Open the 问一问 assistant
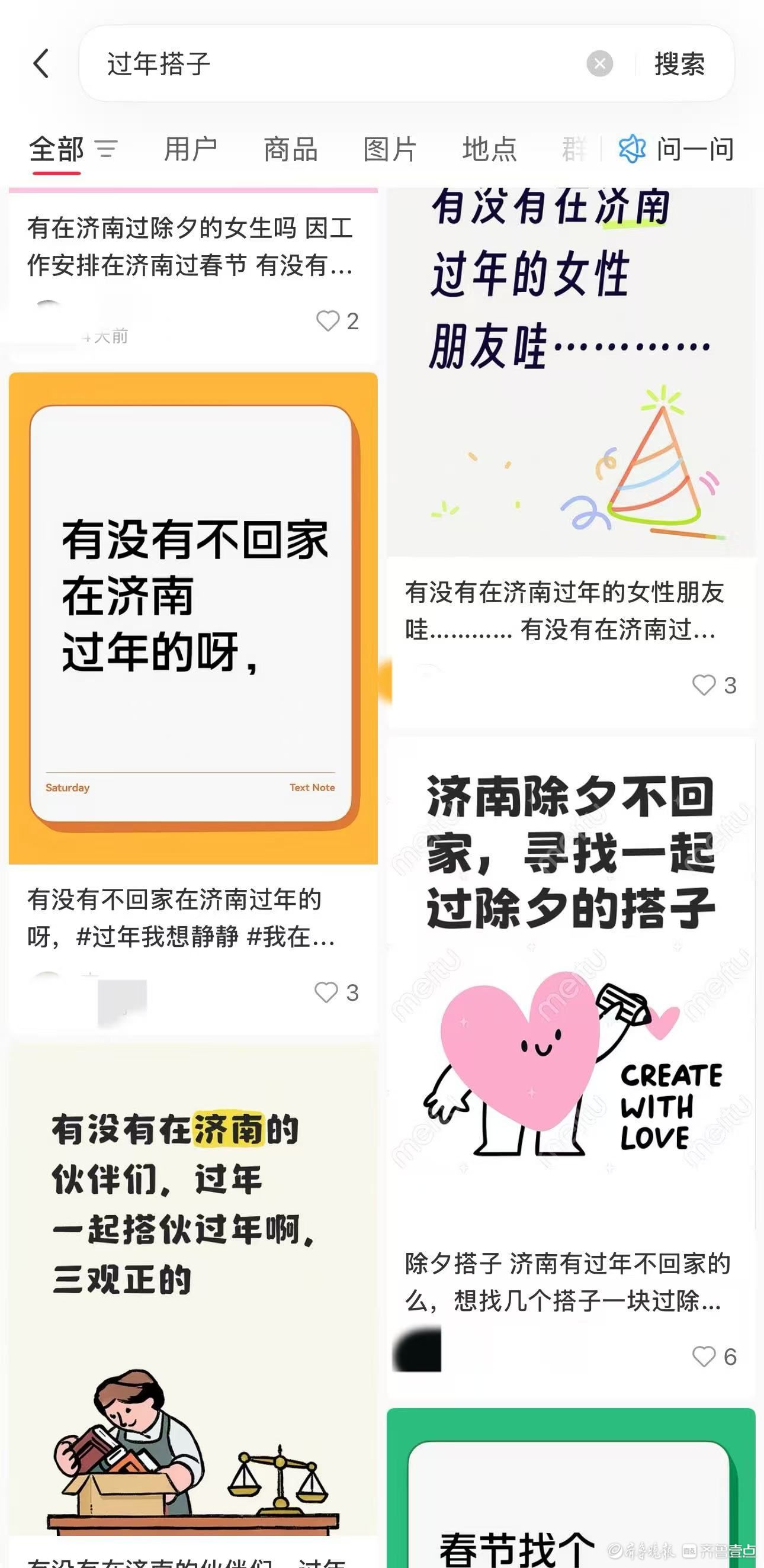The height and width of the screenshot is (1568, 764). pyautogui.click(x=677, y=149)
